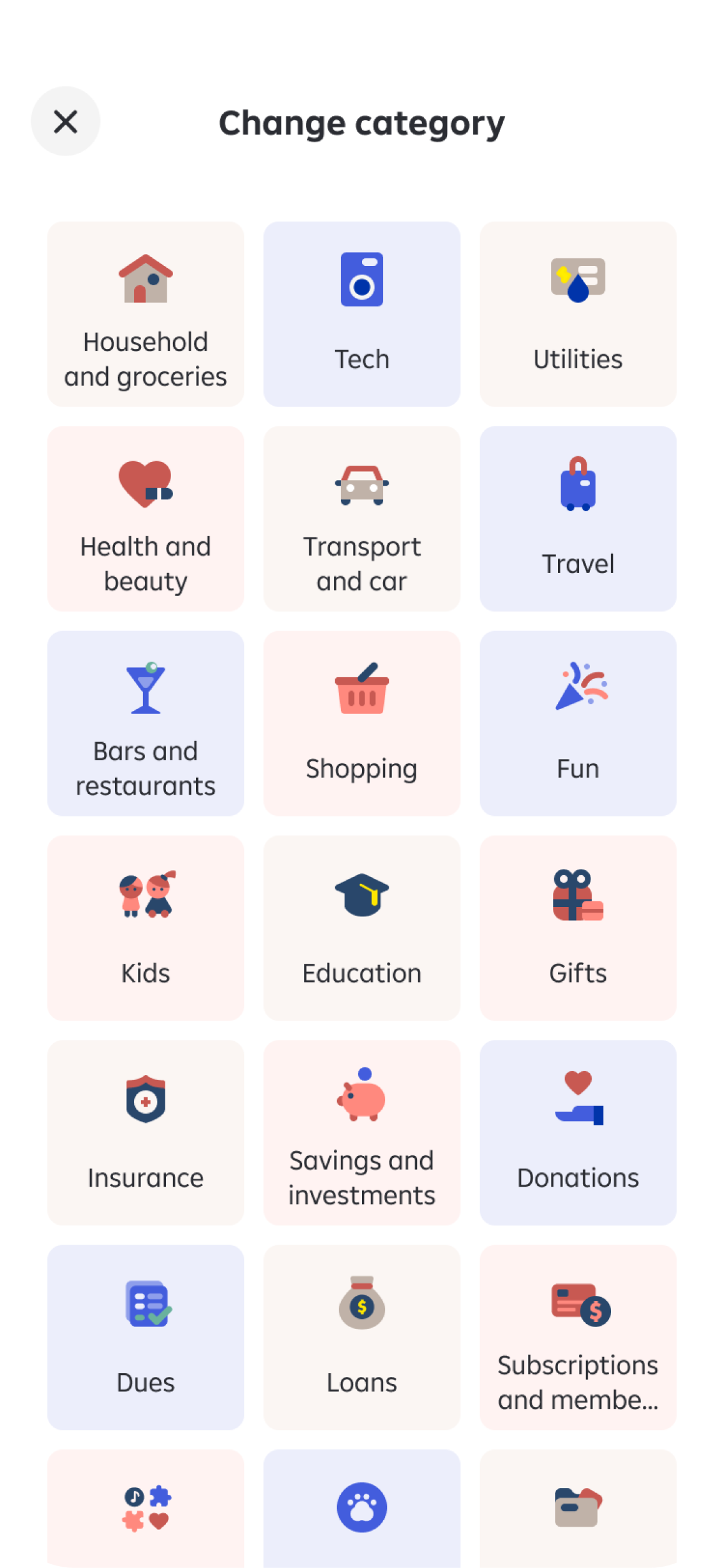Choose the Tech category

[362, 314]
